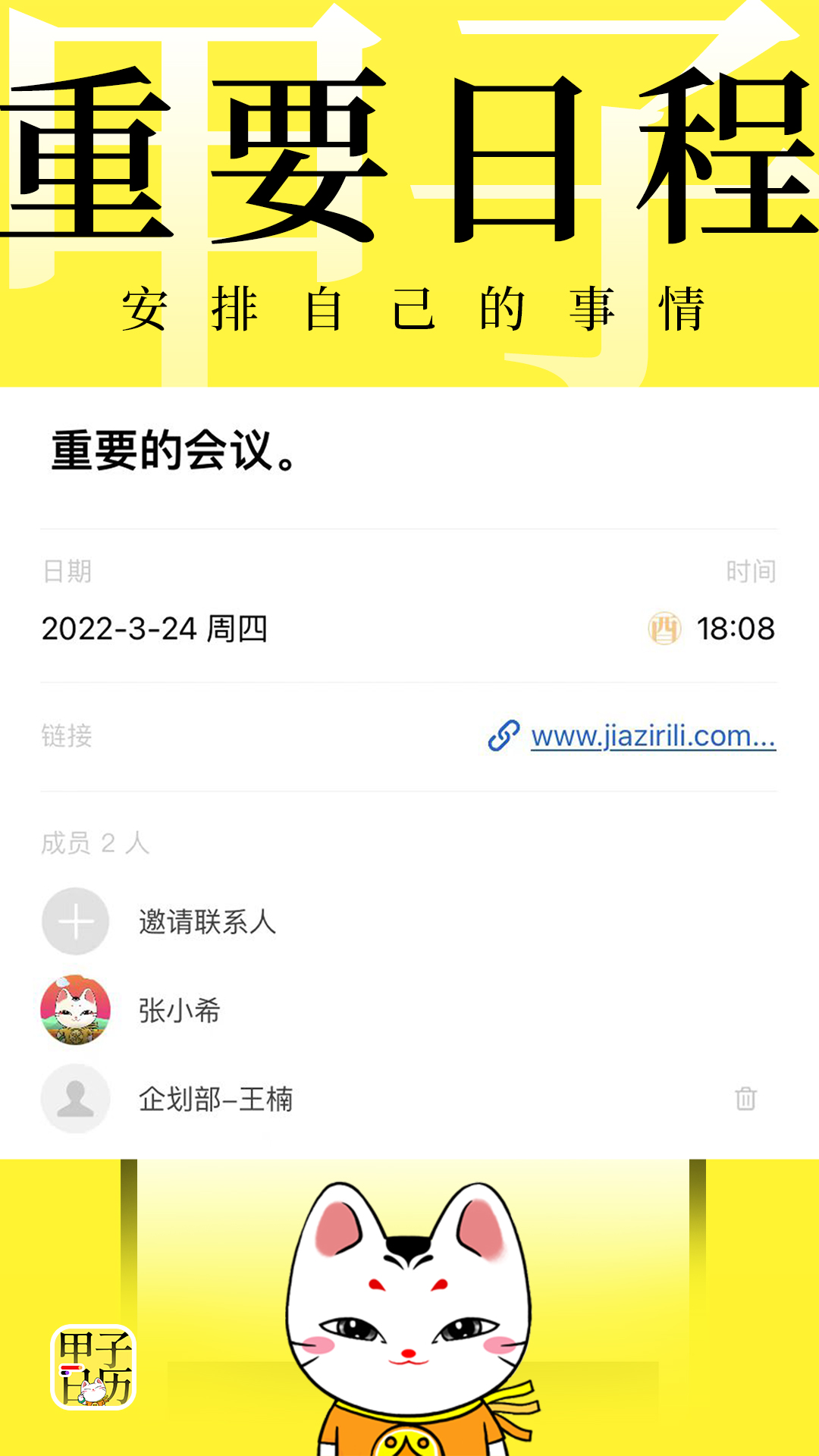Tap the trash icon beside 企划部-王楠

747,1098
